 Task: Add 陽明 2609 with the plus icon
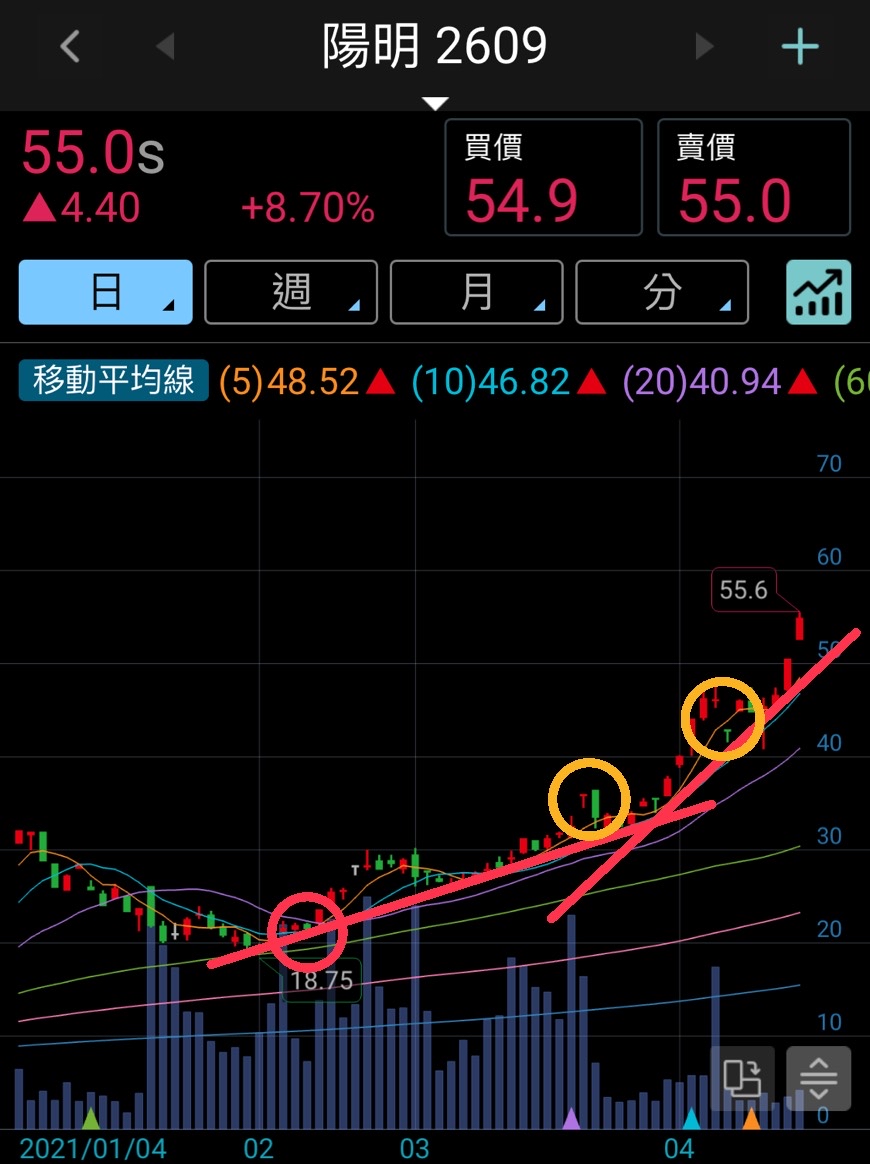click(800, 47)
